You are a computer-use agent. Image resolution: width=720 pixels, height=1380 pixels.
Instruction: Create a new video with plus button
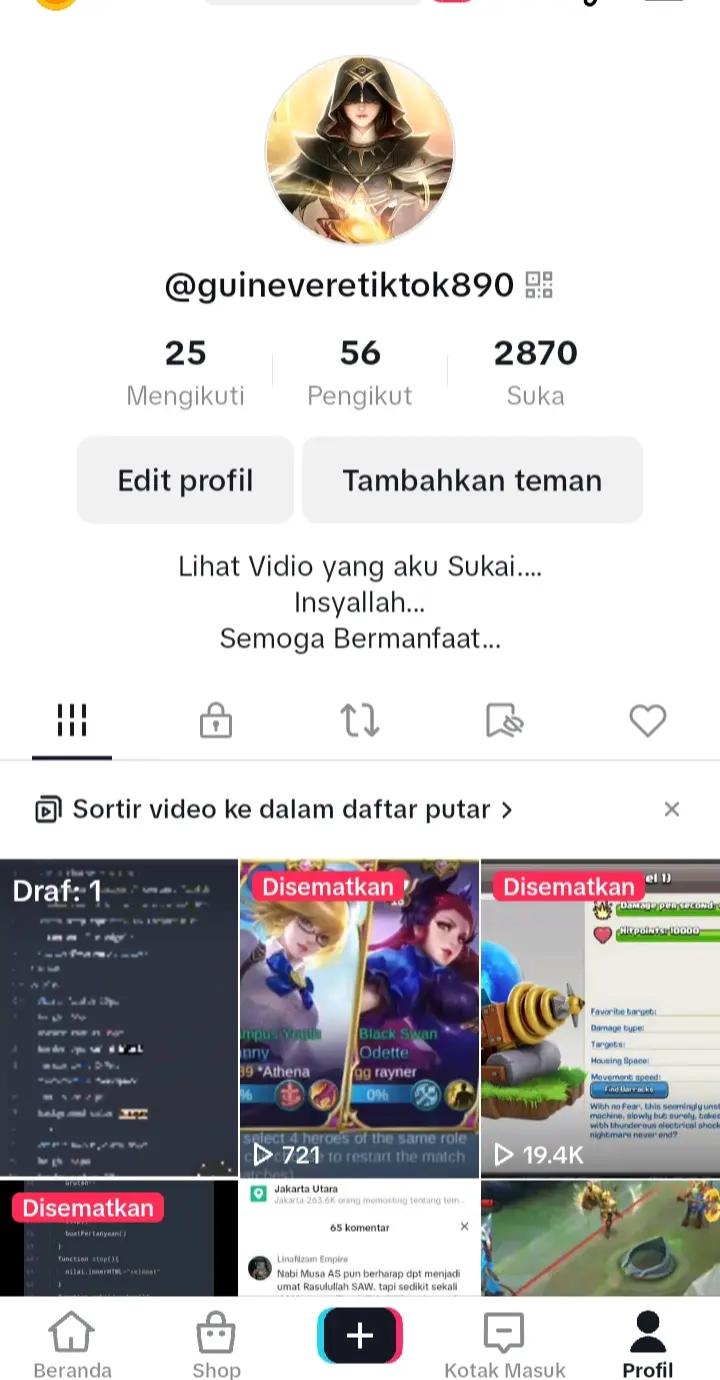pos(360,1336)
